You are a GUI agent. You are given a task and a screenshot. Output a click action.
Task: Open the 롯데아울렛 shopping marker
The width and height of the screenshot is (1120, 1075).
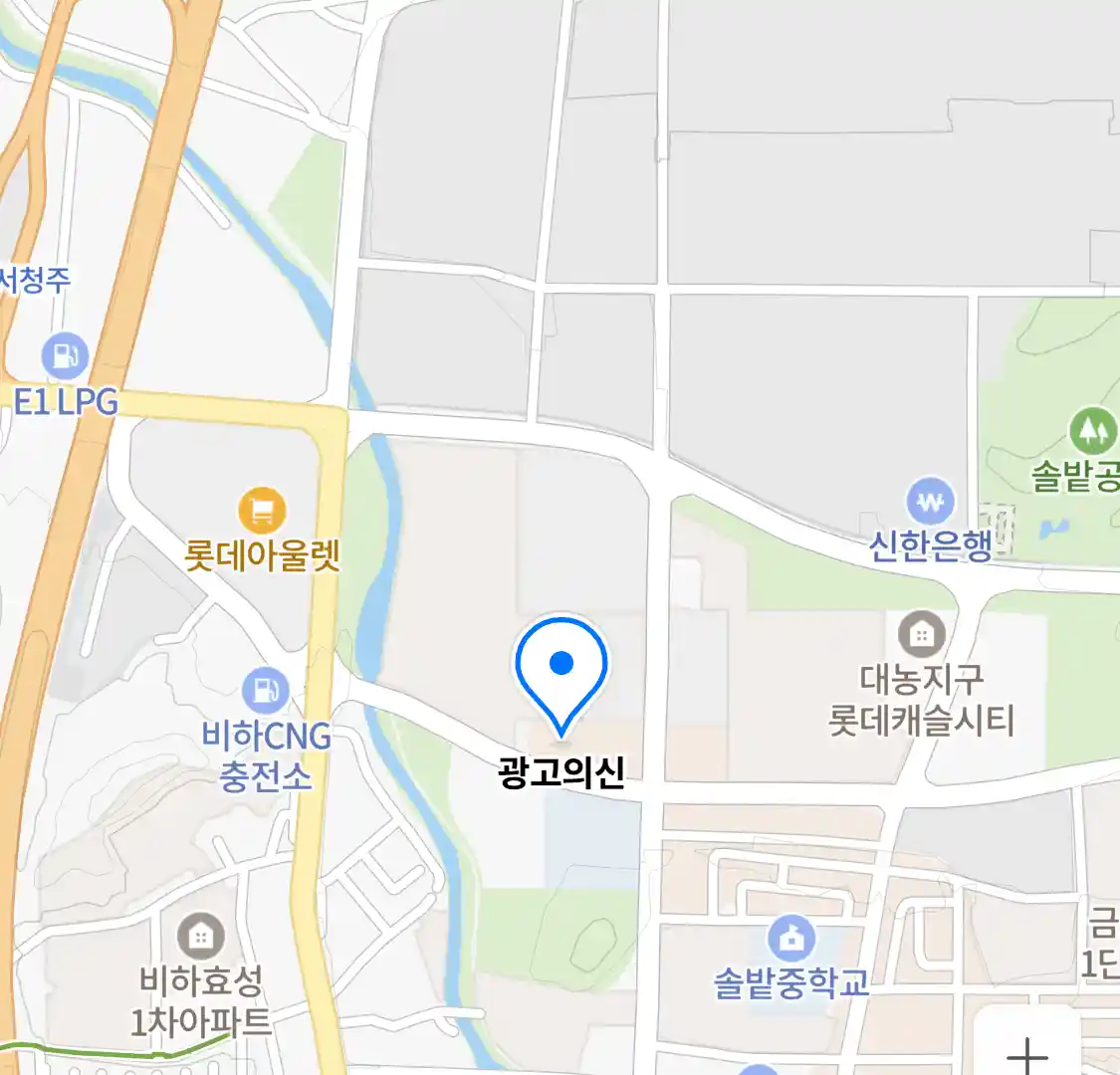click(262, 514)
